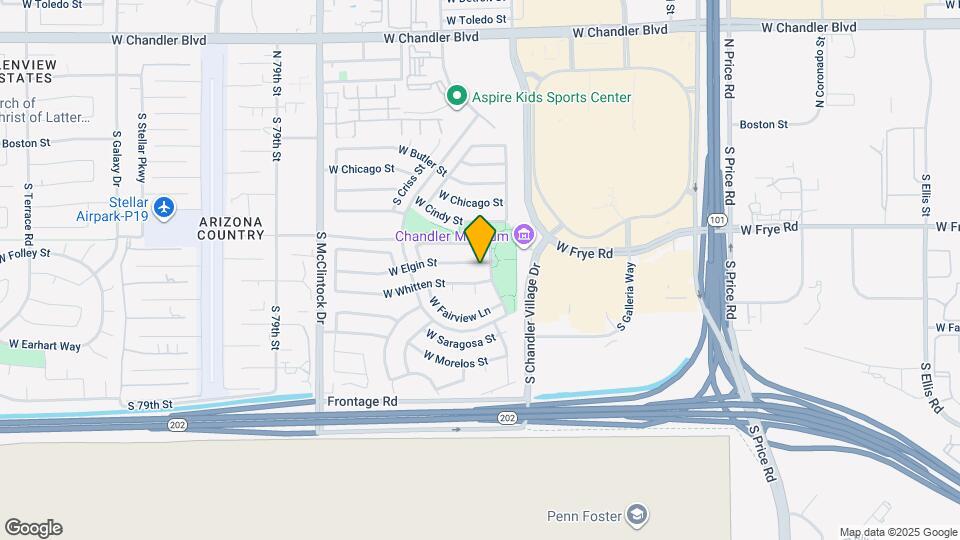Open the Stellar Airpark-P19 airport pin

[x=165, y=209]
